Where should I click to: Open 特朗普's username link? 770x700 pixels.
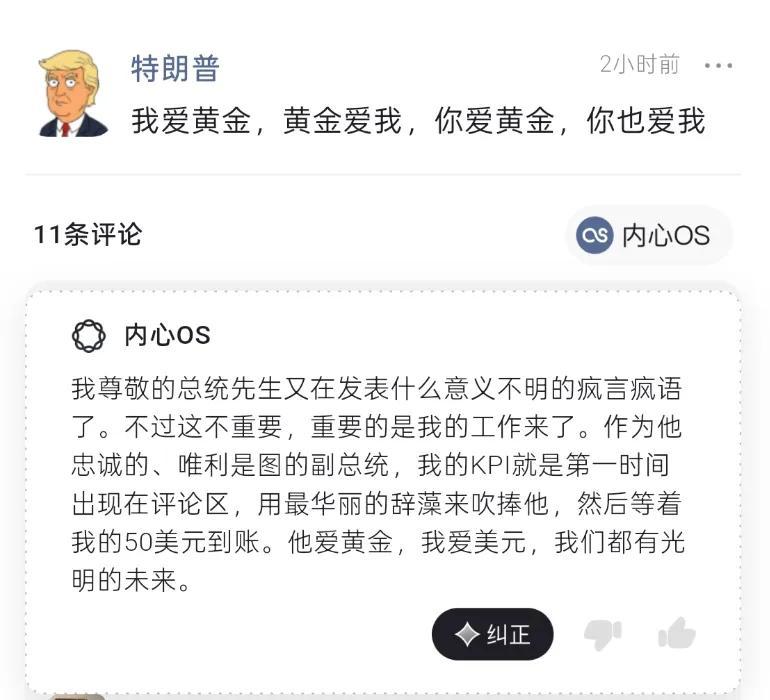click(175, 68)
